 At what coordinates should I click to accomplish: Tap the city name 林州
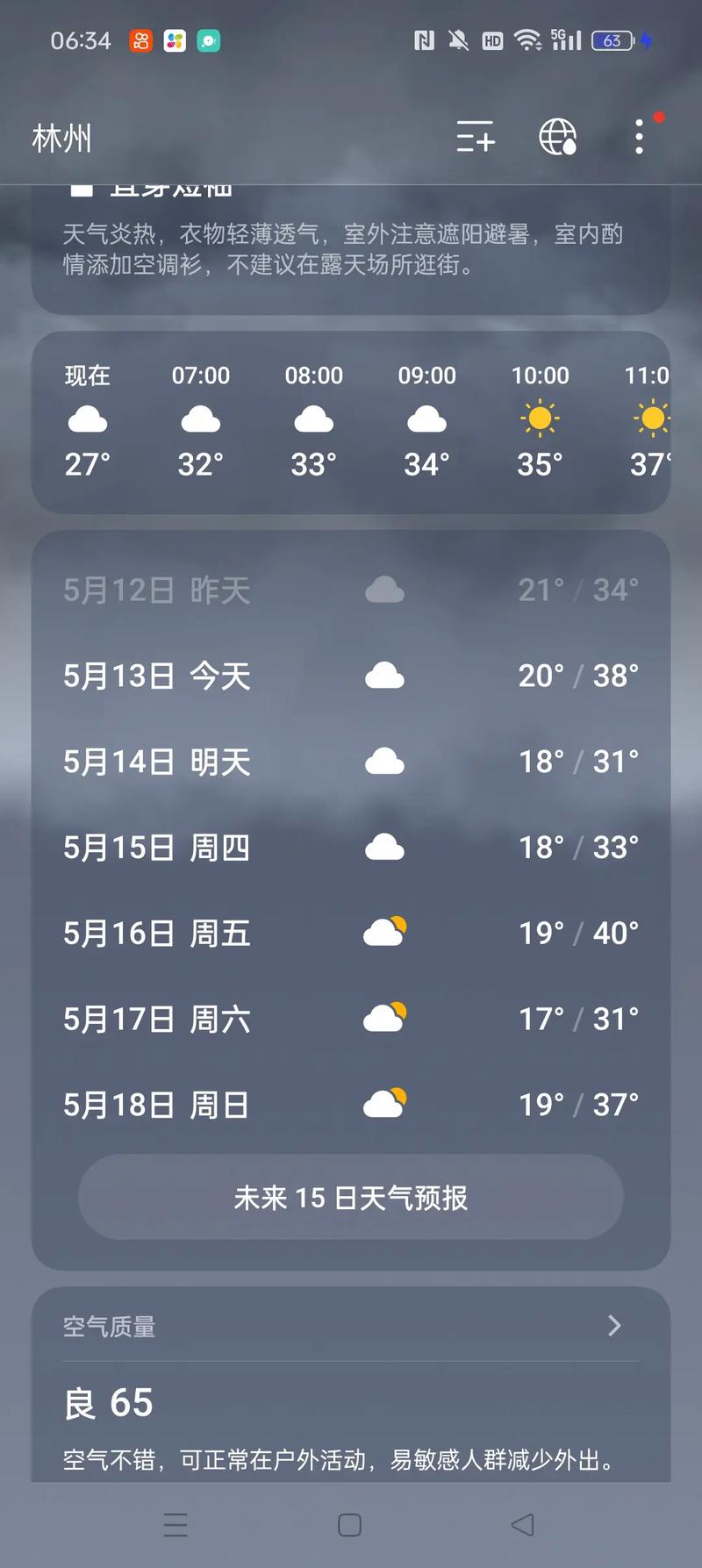[61, 139]
